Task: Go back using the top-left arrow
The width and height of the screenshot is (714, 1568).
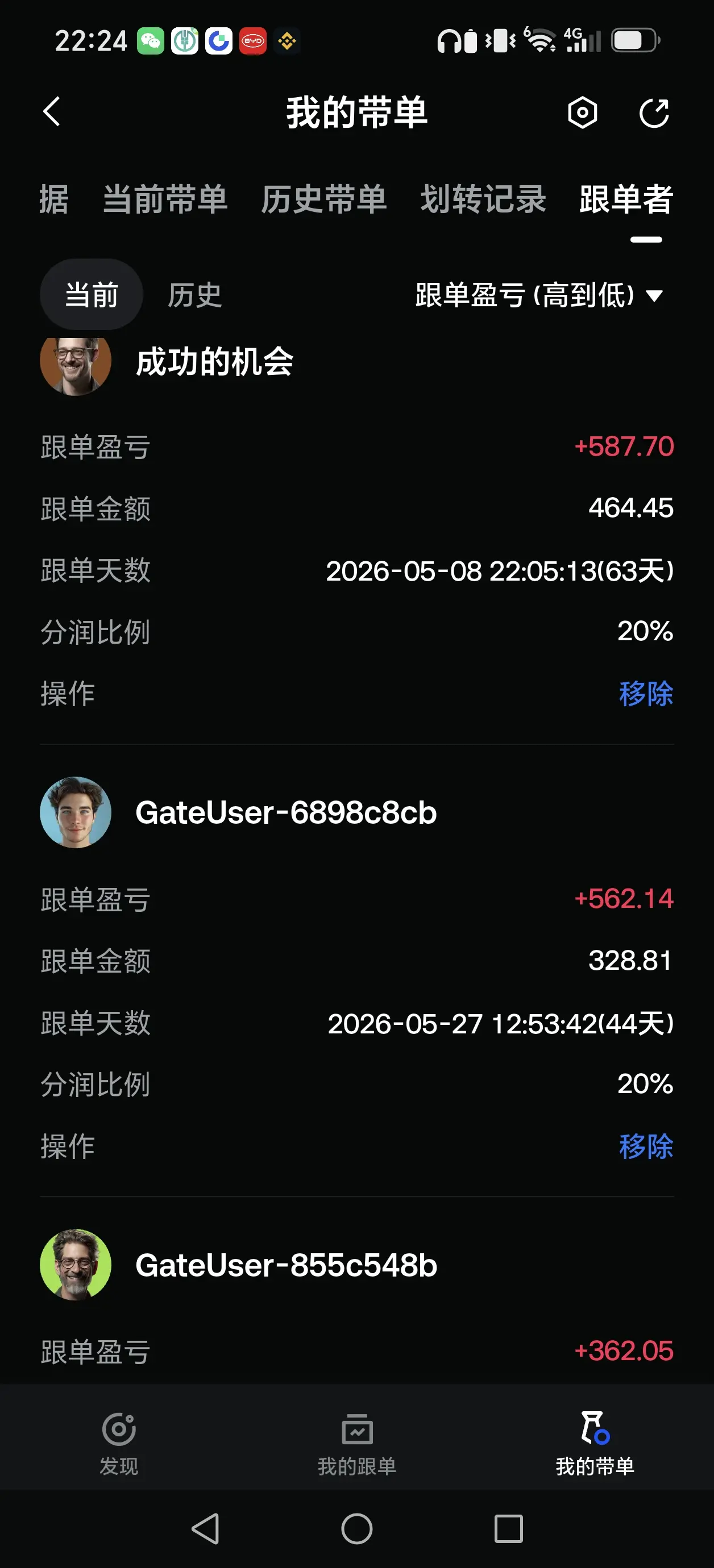Action: point(52,112)
